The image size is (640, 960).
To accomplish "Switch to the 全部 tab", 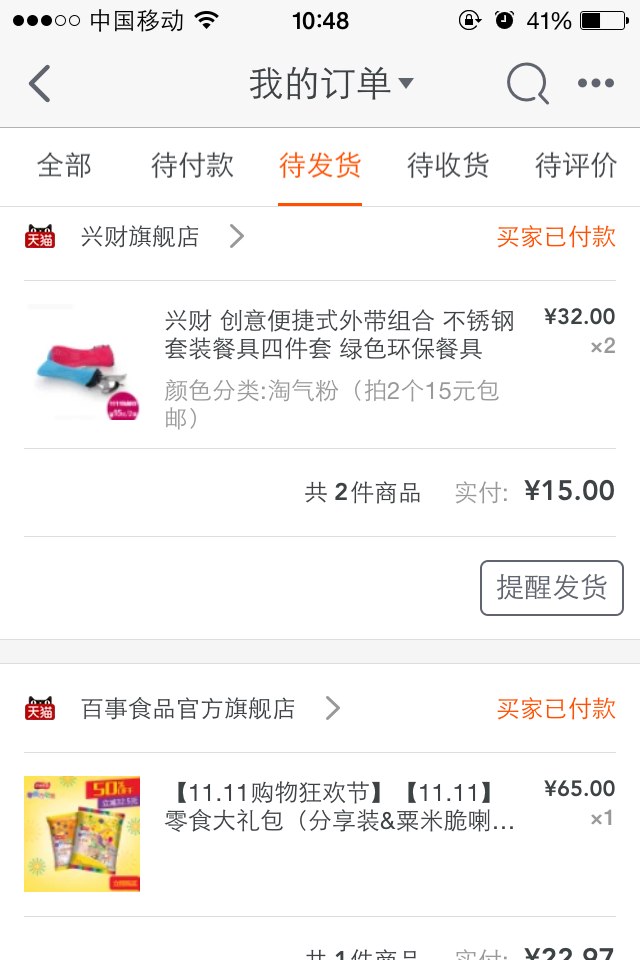I will pos(64,166).
